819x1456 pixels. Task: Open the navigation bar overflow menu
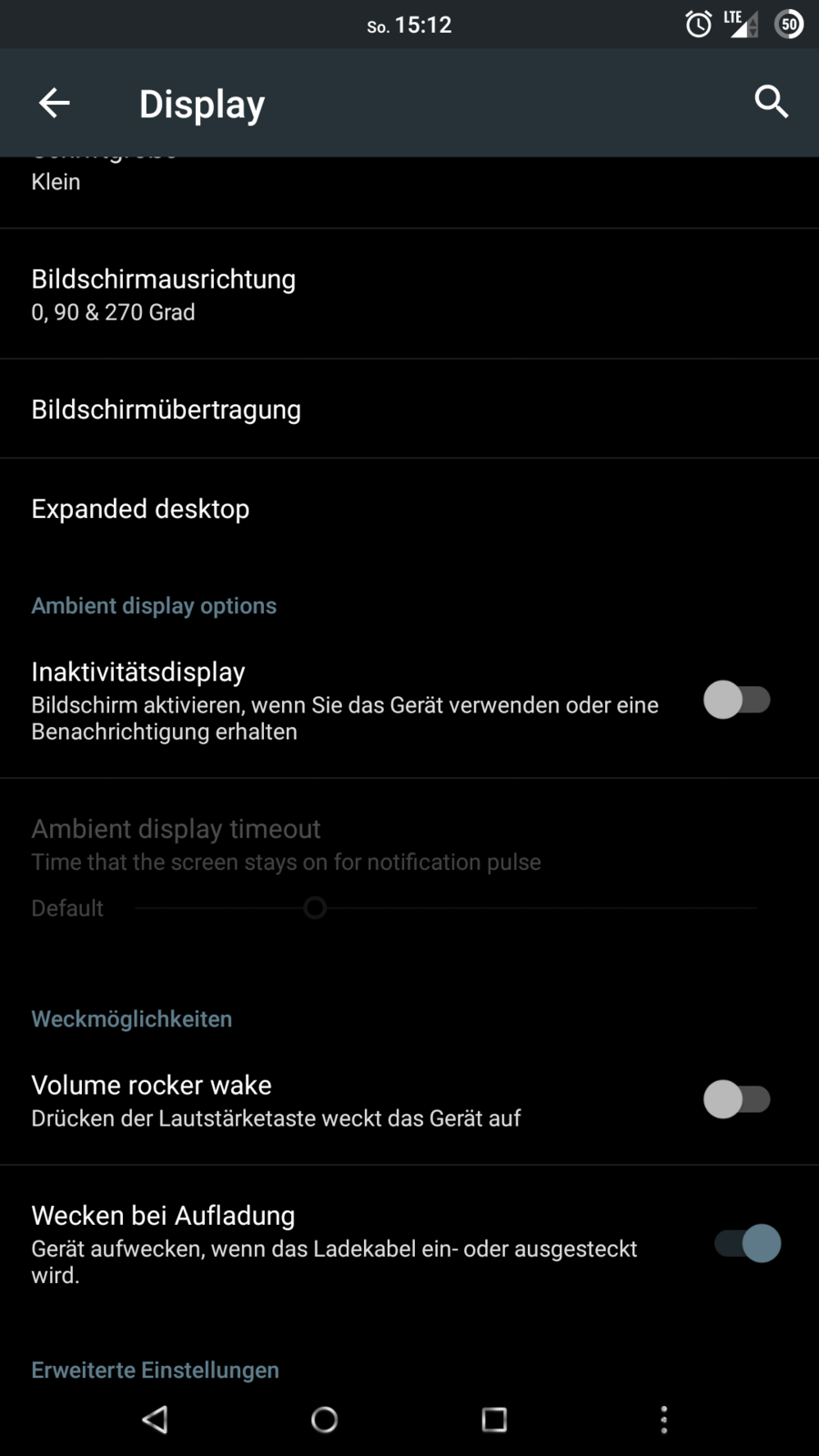point(663,1419)
